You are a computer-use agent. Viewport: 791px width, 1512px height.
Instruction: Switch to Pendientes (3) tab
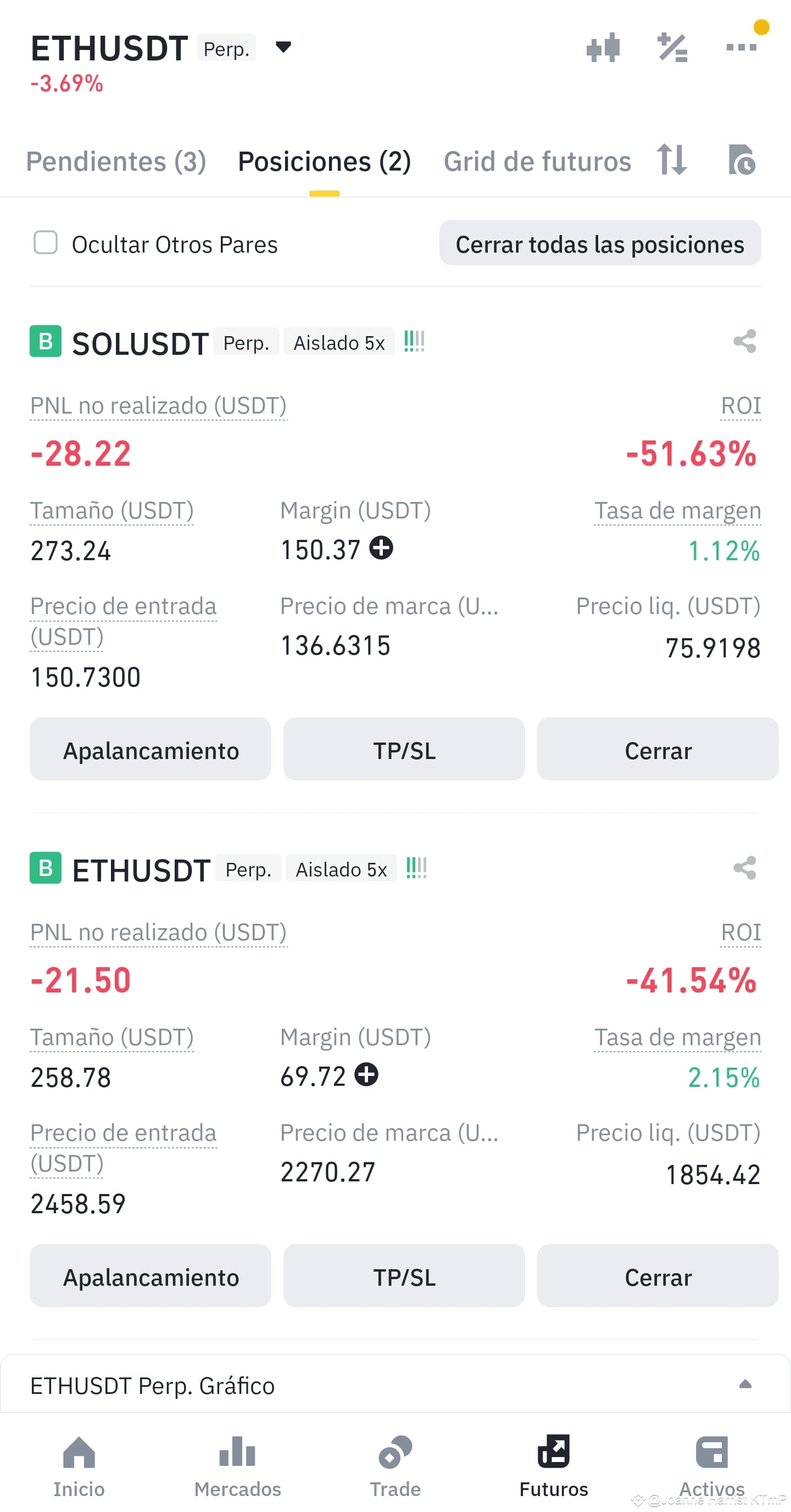tap(116, 161)
